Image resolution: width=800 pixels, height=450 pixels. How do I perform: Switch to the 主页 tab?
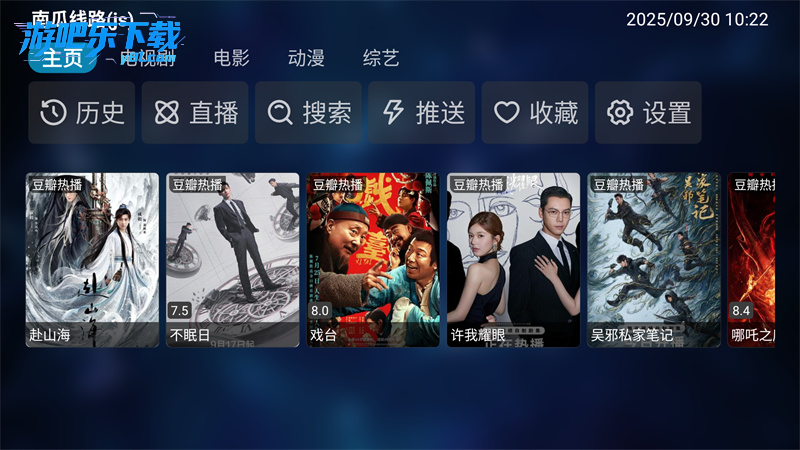[x=62, y=58]
